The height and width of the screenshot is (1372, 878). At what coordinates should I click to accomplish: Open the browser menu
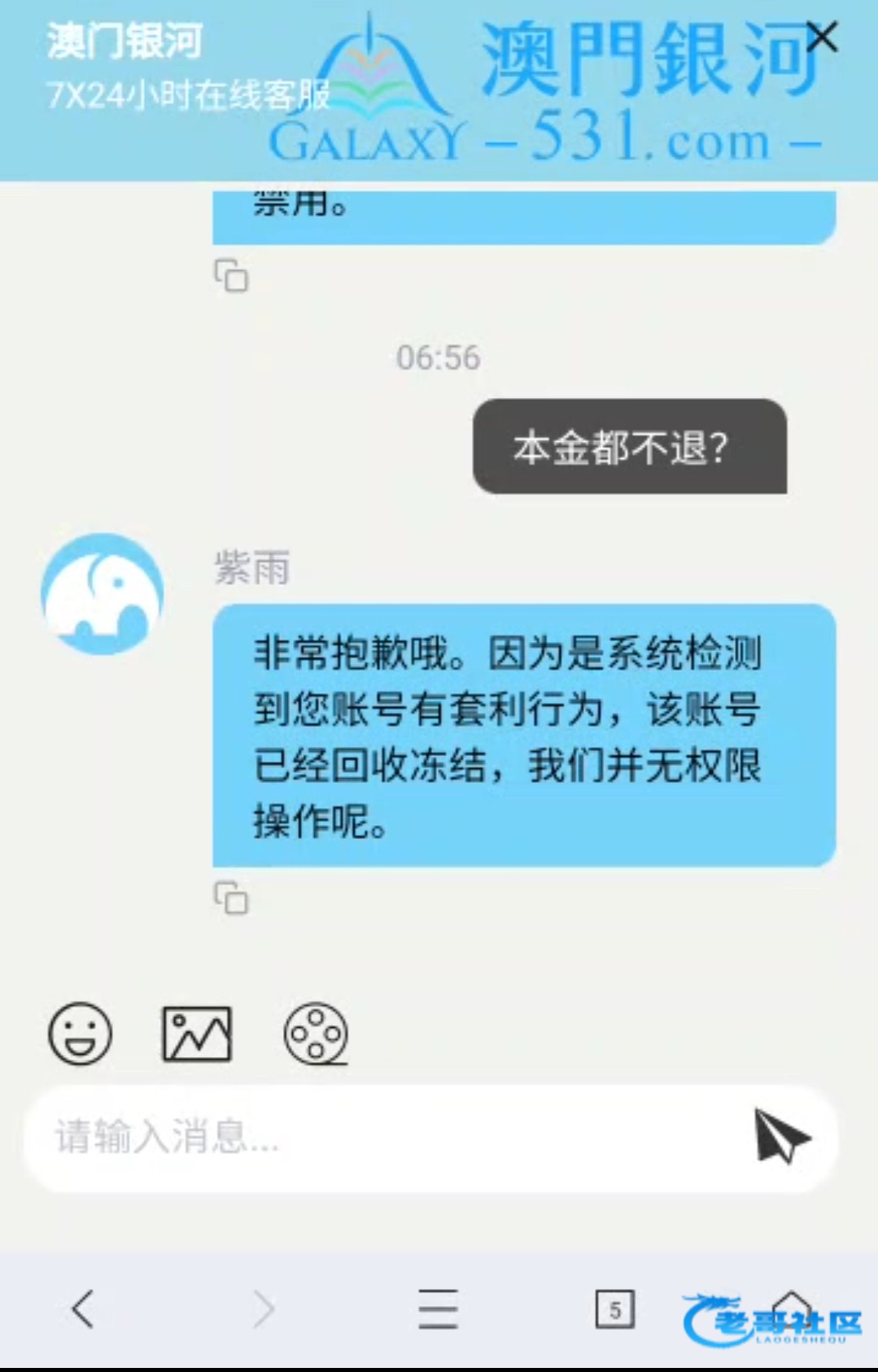[x=438, y=1309]
